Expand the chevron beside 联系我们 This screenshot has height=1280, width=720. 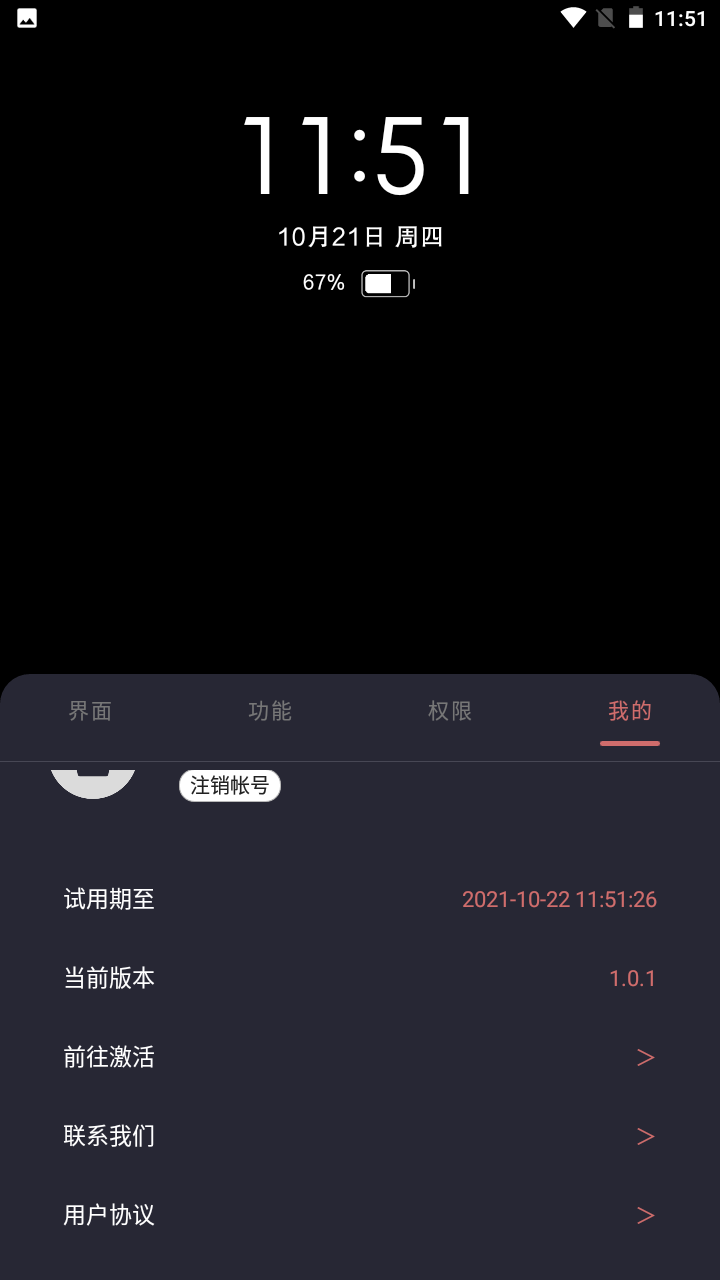[645, 1136]
